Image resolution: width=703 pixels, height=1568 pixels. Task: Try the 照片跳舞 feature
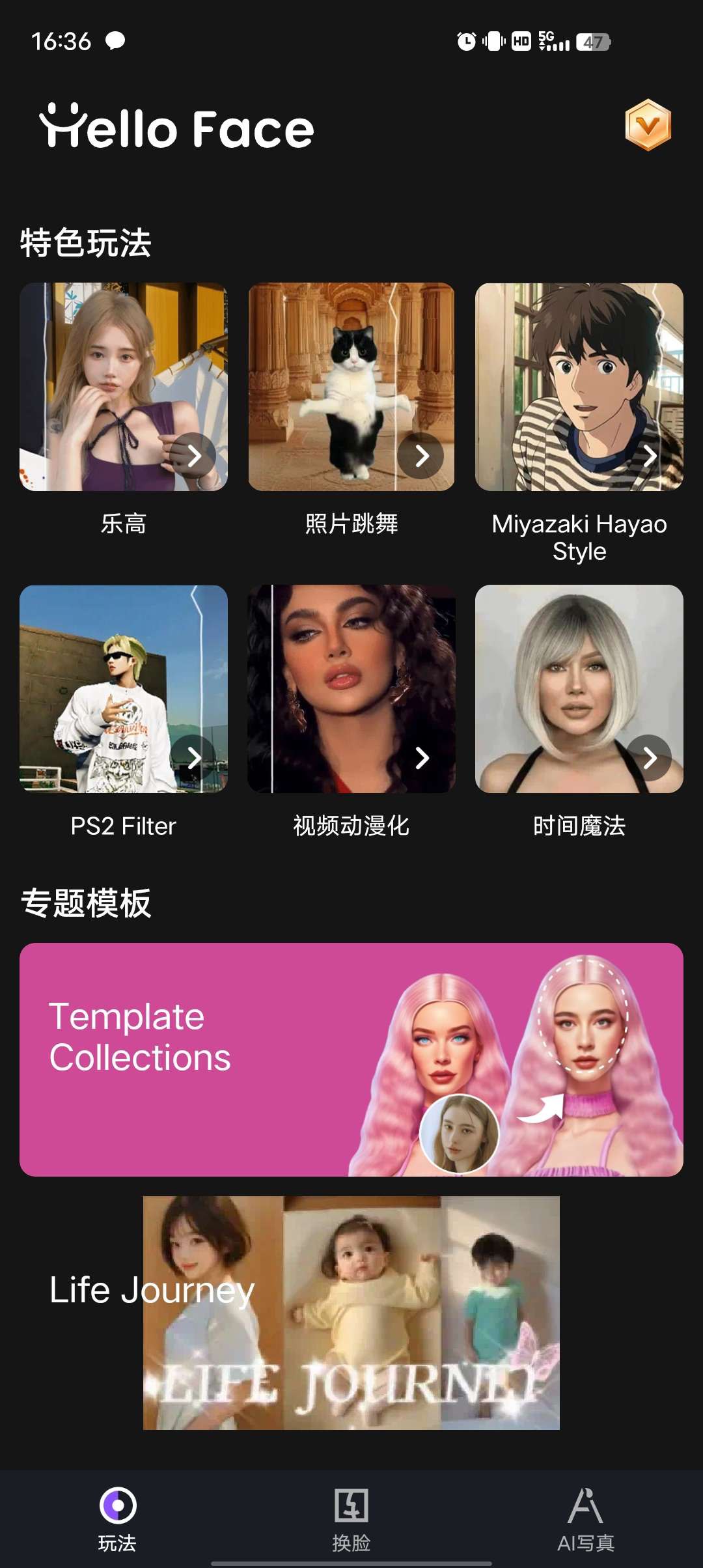[351, 387]
